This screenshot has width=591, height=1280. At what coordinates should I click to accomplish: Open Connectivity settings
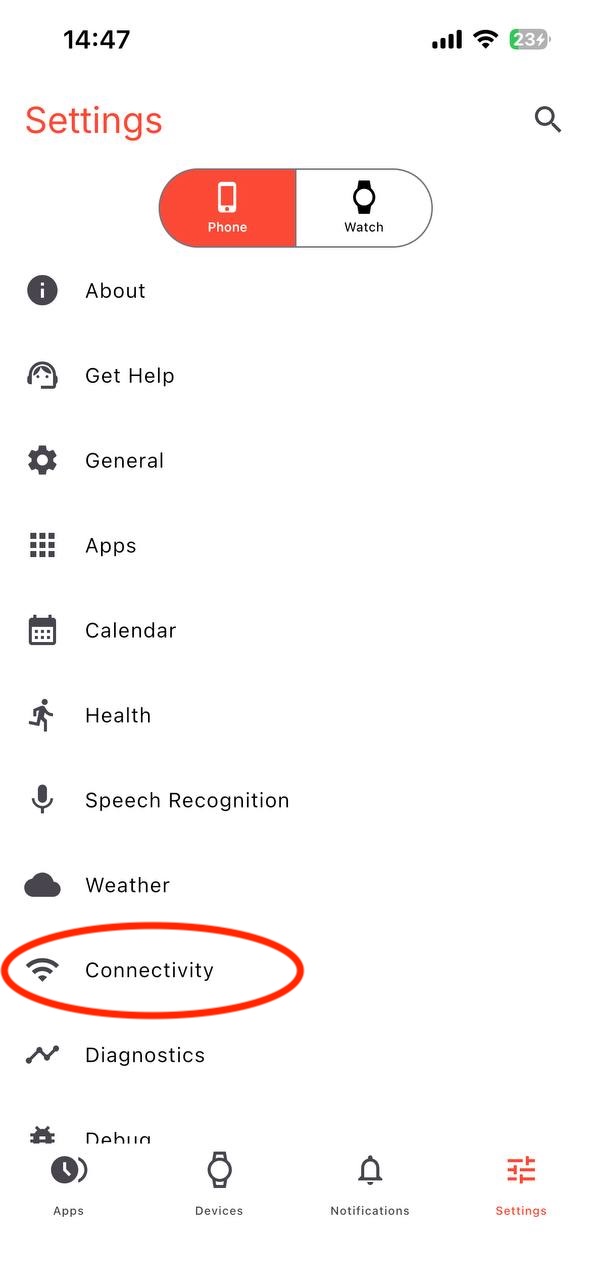point(295,971)
